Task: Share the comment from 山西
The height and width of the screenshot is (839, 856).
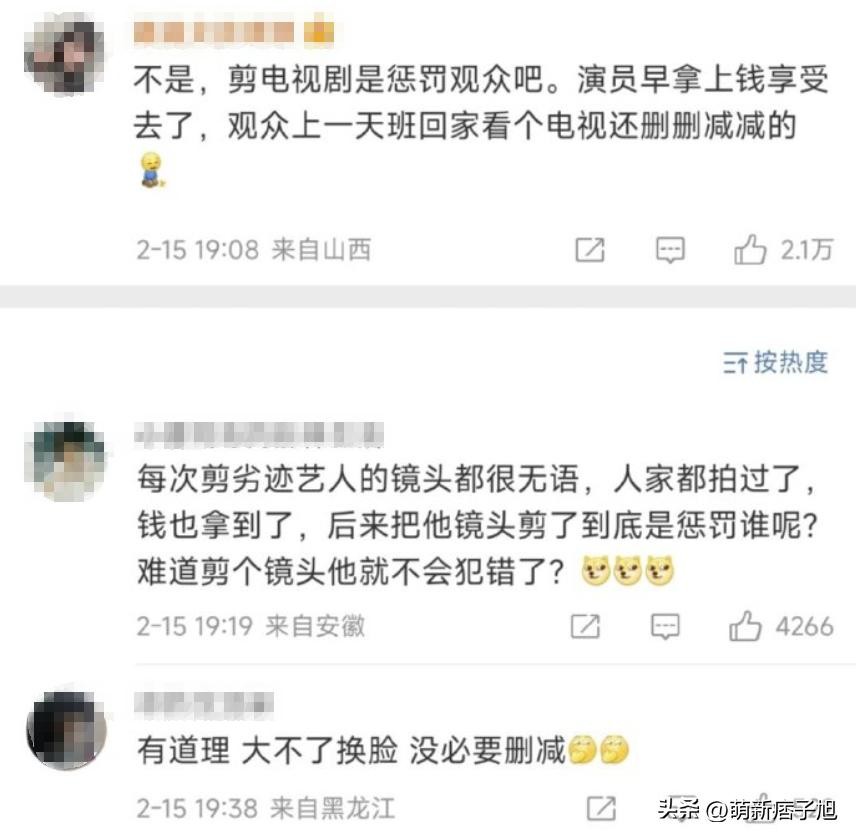Action: 590,249
